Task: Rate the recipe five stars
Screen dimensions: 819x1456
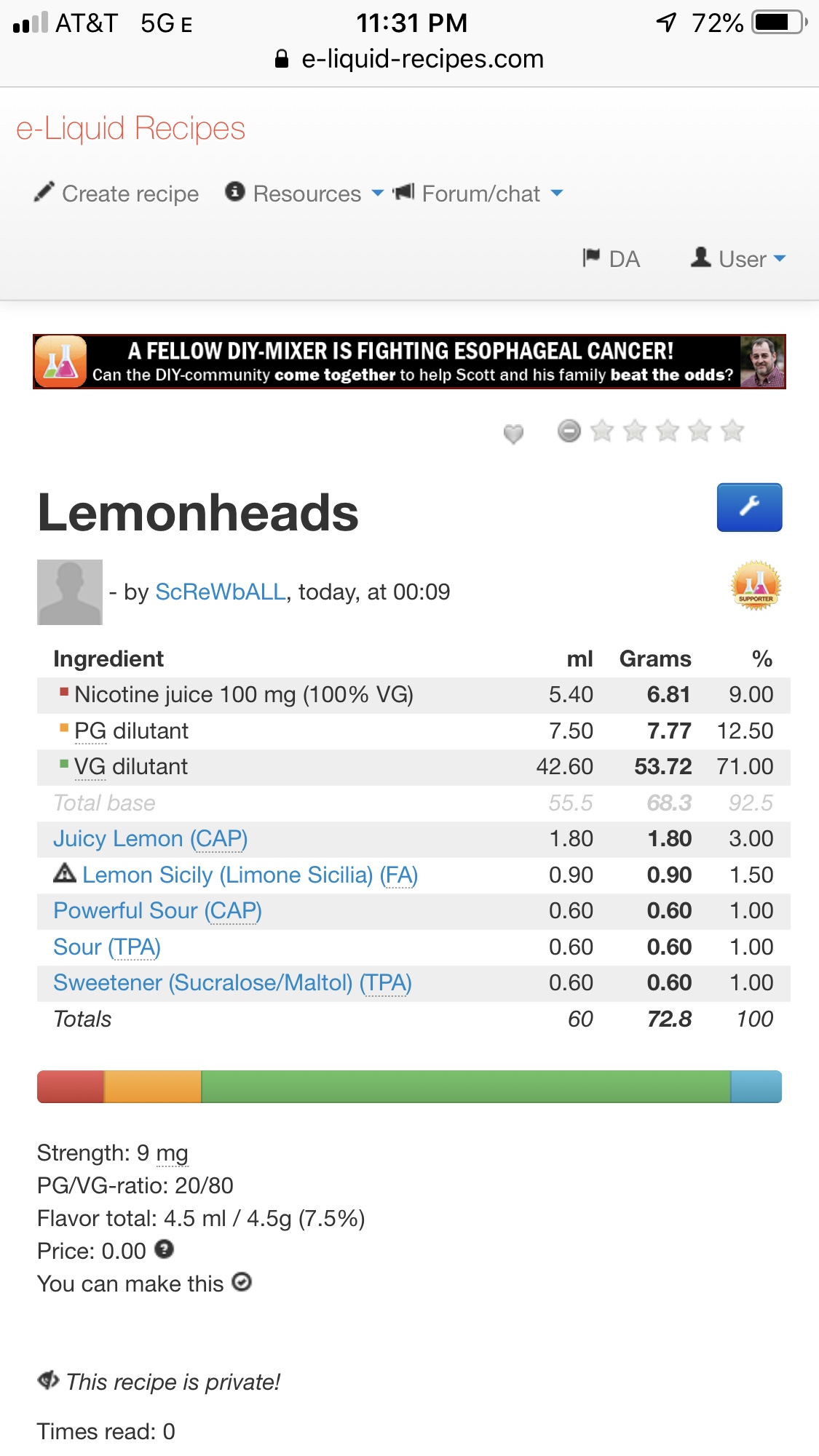Action: [732, 431]
